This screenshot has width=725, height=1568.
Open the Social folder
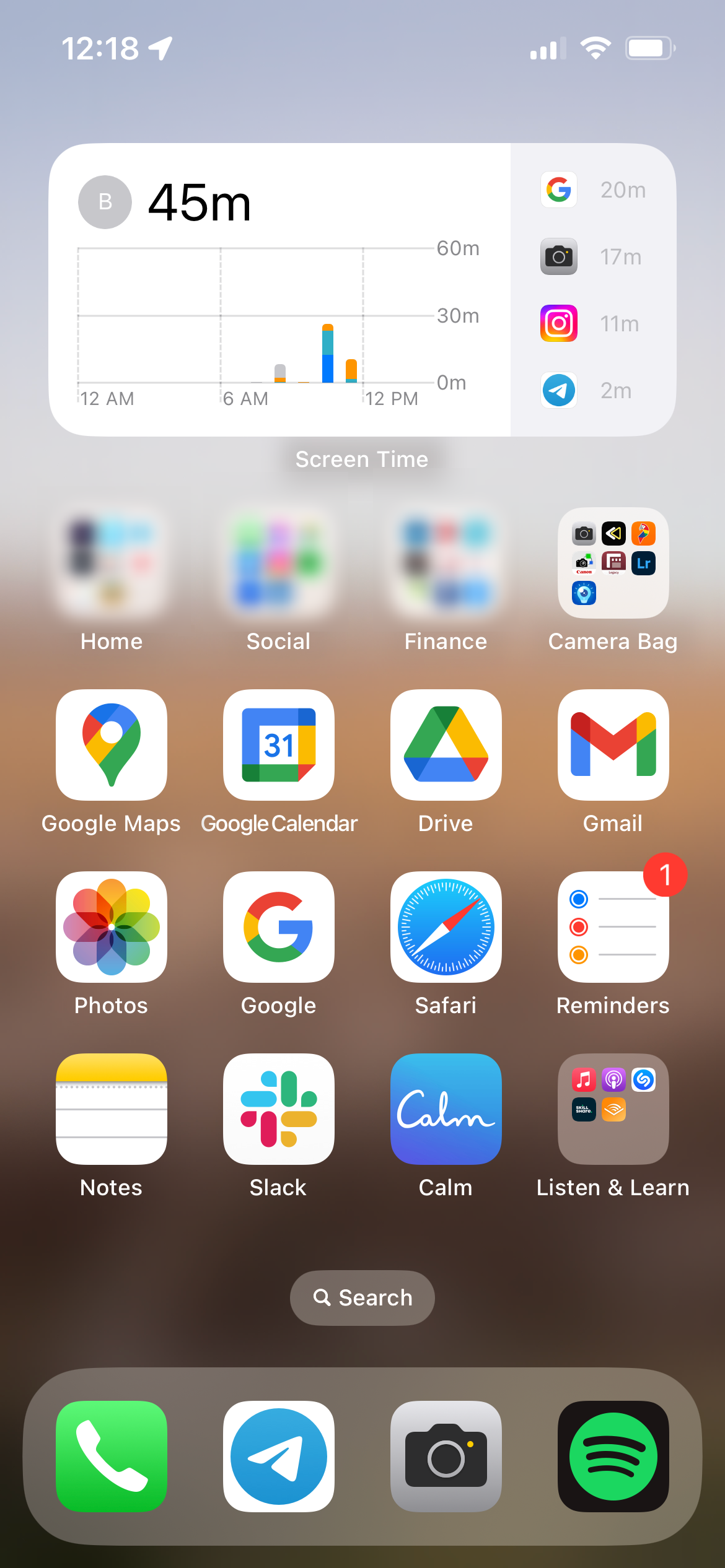[x=279, y=563]
